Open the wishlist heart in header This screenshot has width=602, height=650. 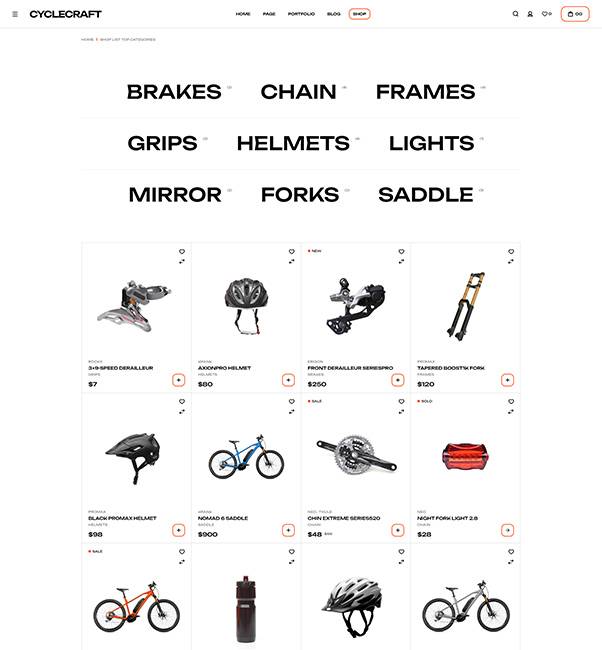pyautogui.click(x=545, y=14)
